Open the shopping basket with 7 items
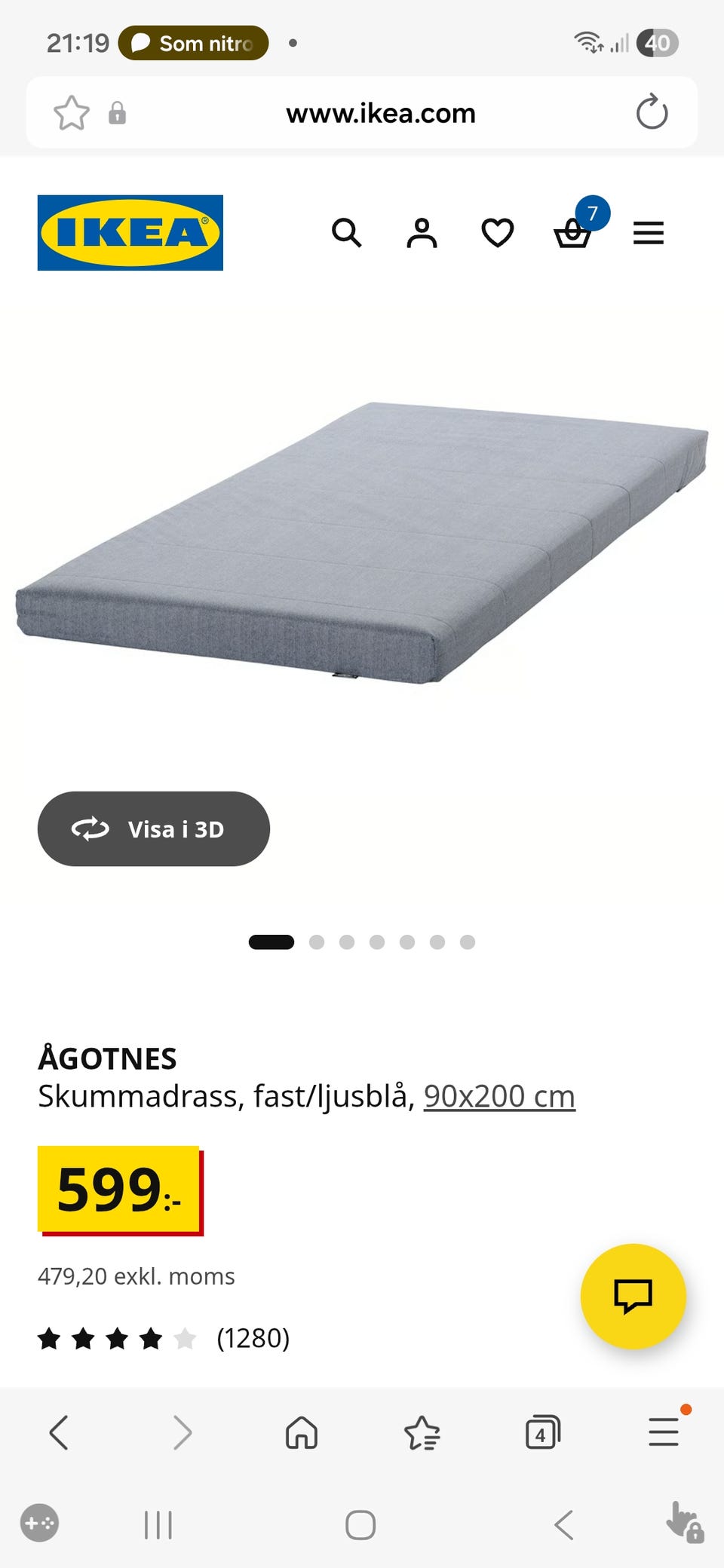This screenshot has width=724, height=1568. tap(573, 233)
